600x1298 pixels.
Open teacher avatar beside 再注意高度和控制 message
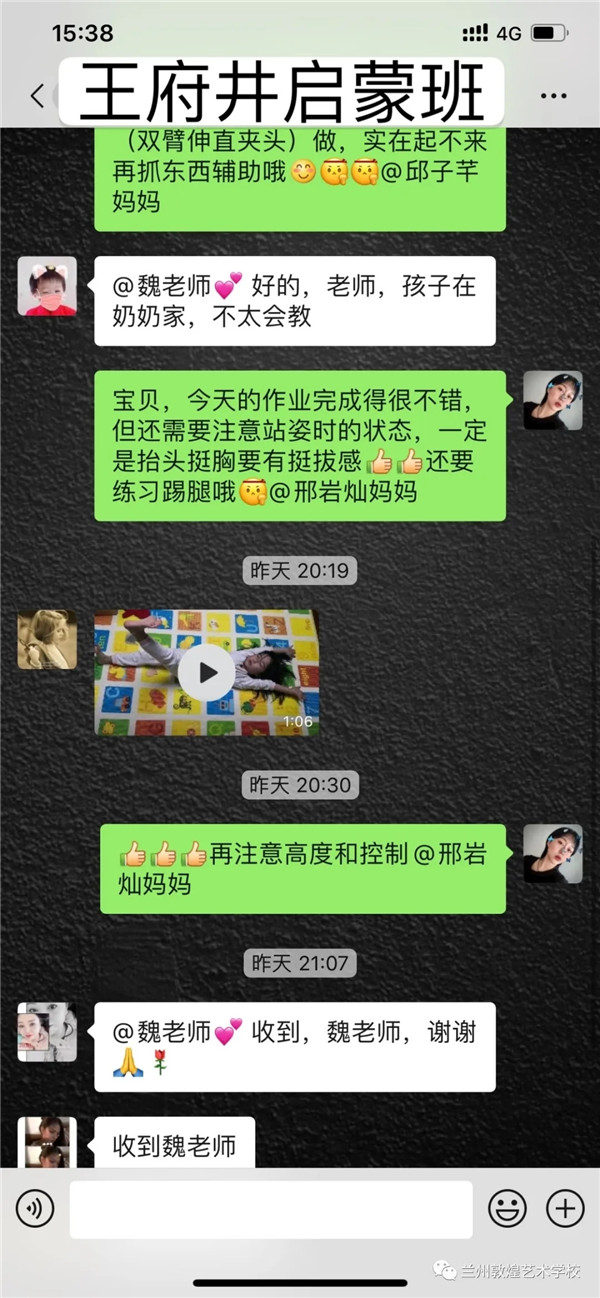click(553, 853)
